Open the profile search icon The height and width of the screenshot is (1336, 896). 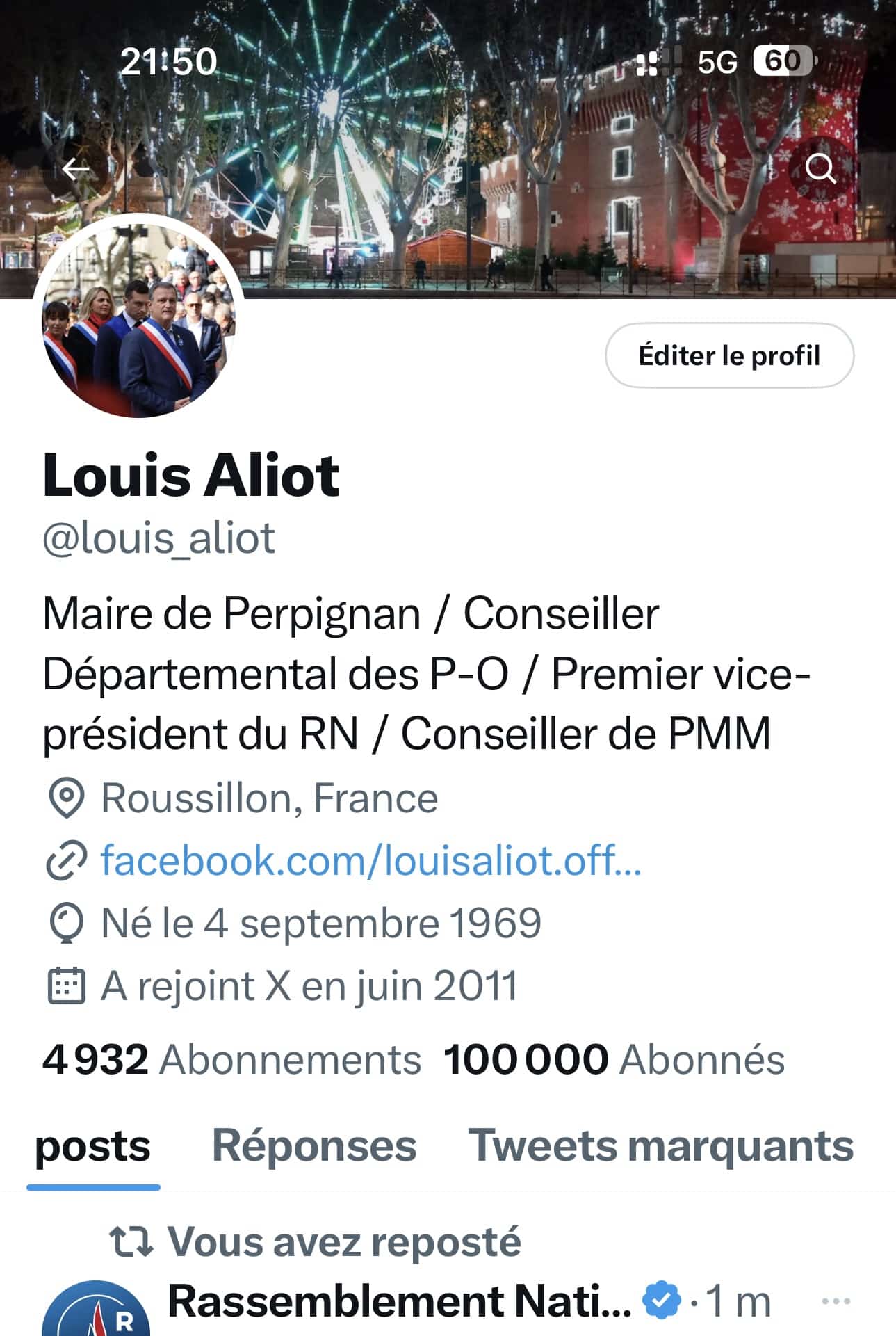(820, 168)
